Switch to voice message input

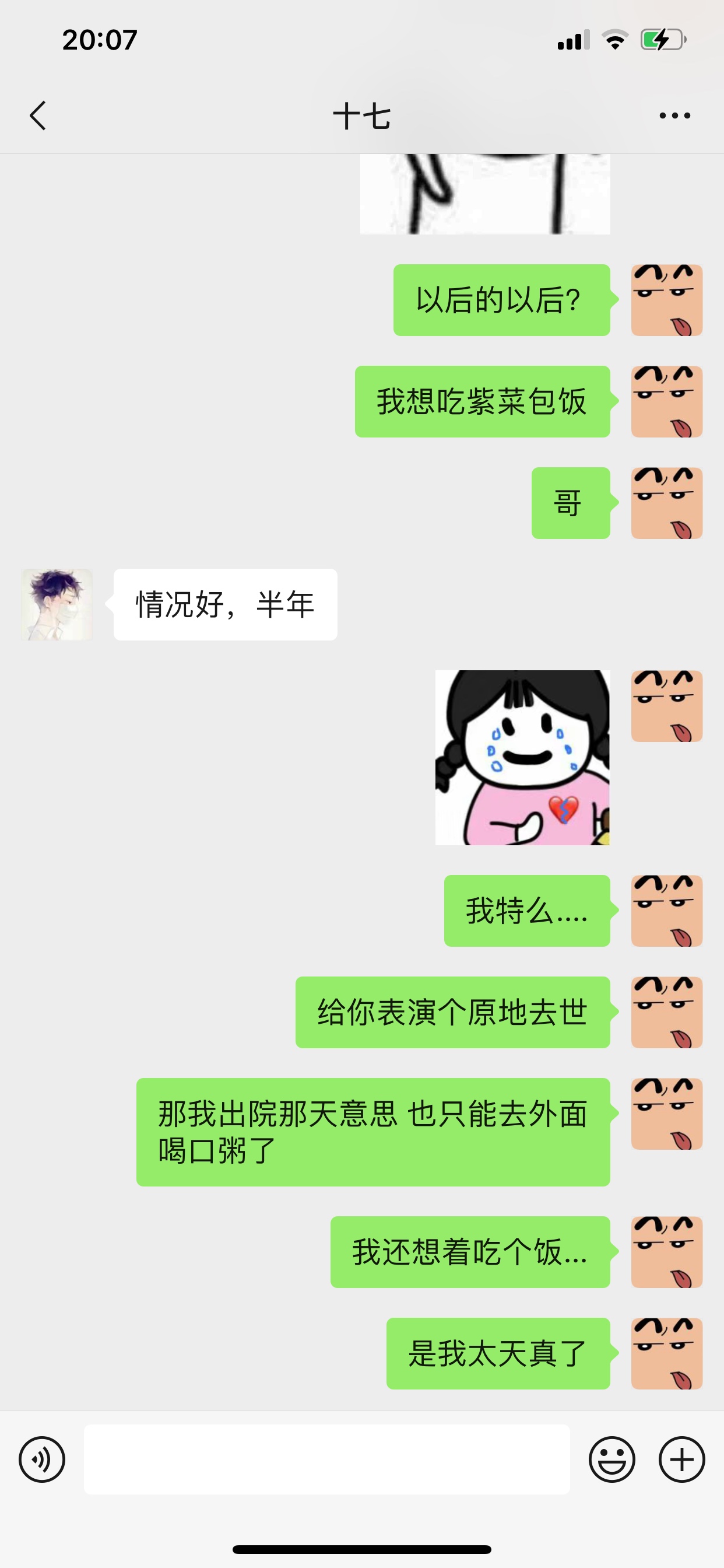click(x=41, y=1459)
